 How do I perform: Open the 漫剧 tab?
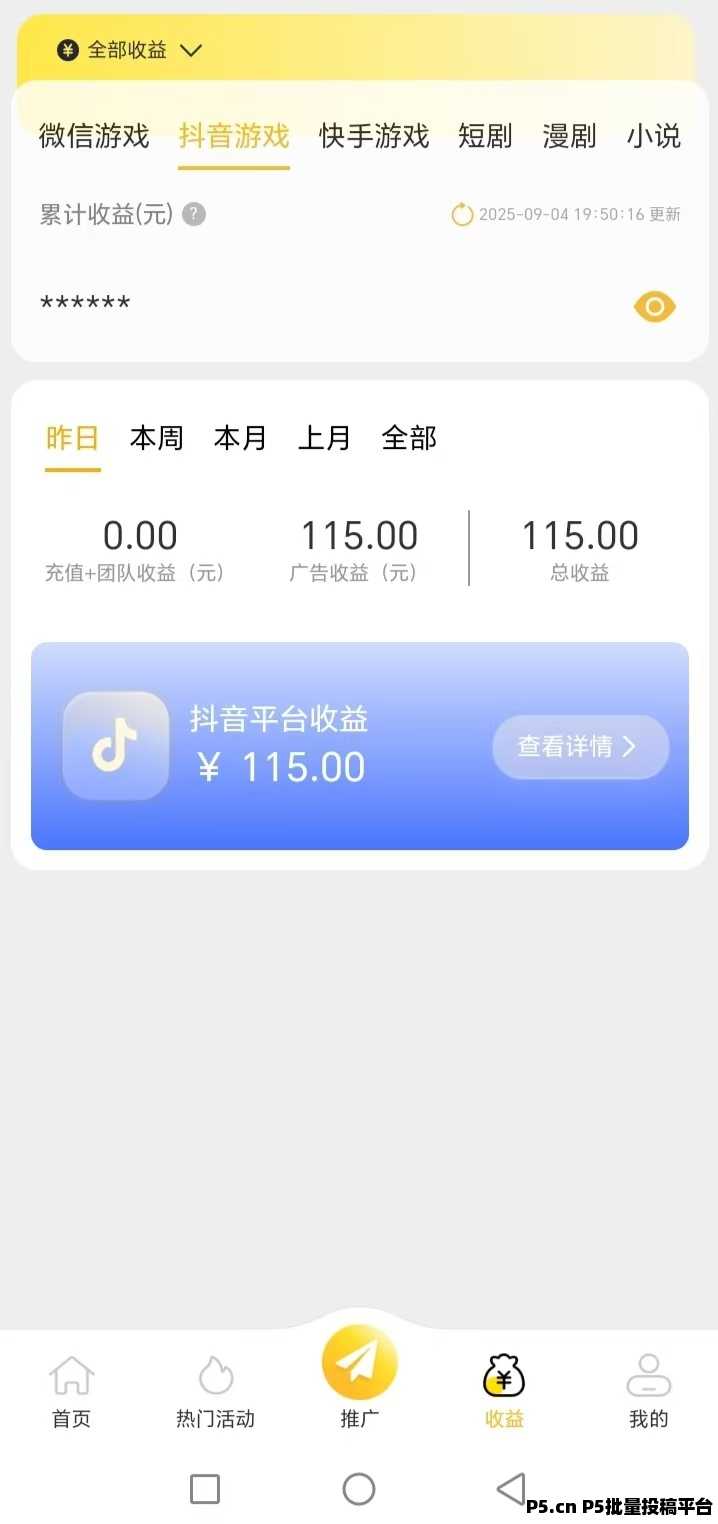(569, 136)
